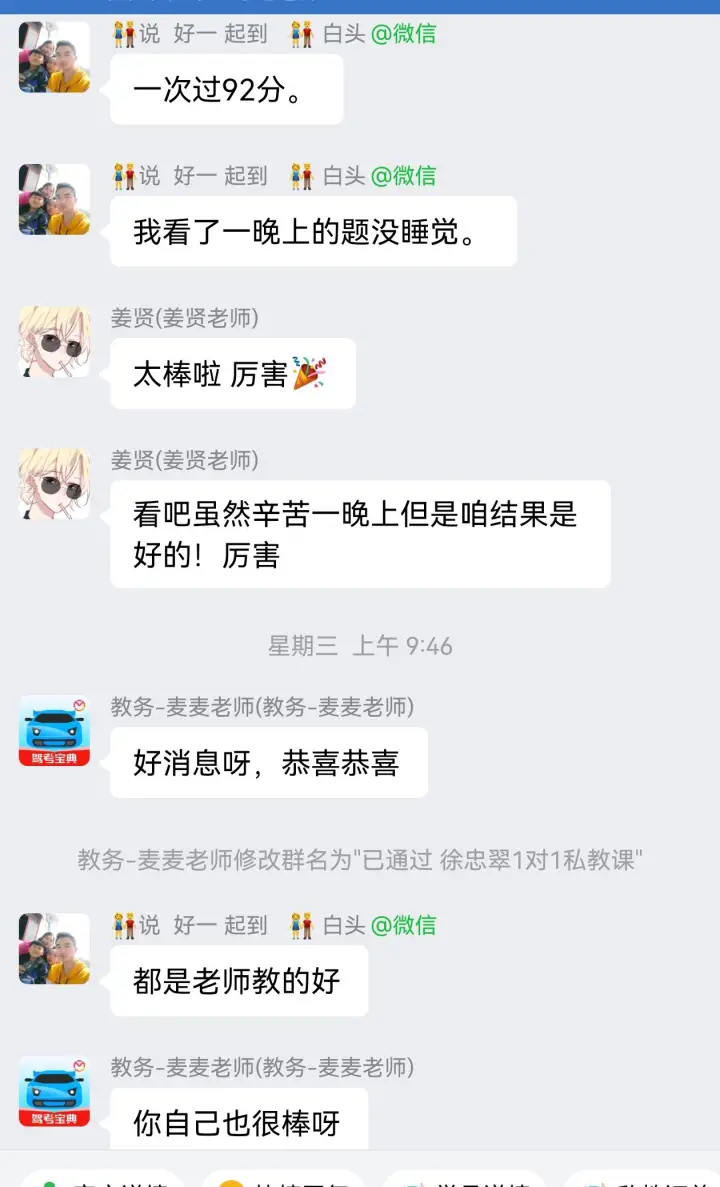This screenshot has width=720, height=1187.
Task: Tap avatar next to "我看了一晚上的题没睡觉" message
Action: (54, 200)
